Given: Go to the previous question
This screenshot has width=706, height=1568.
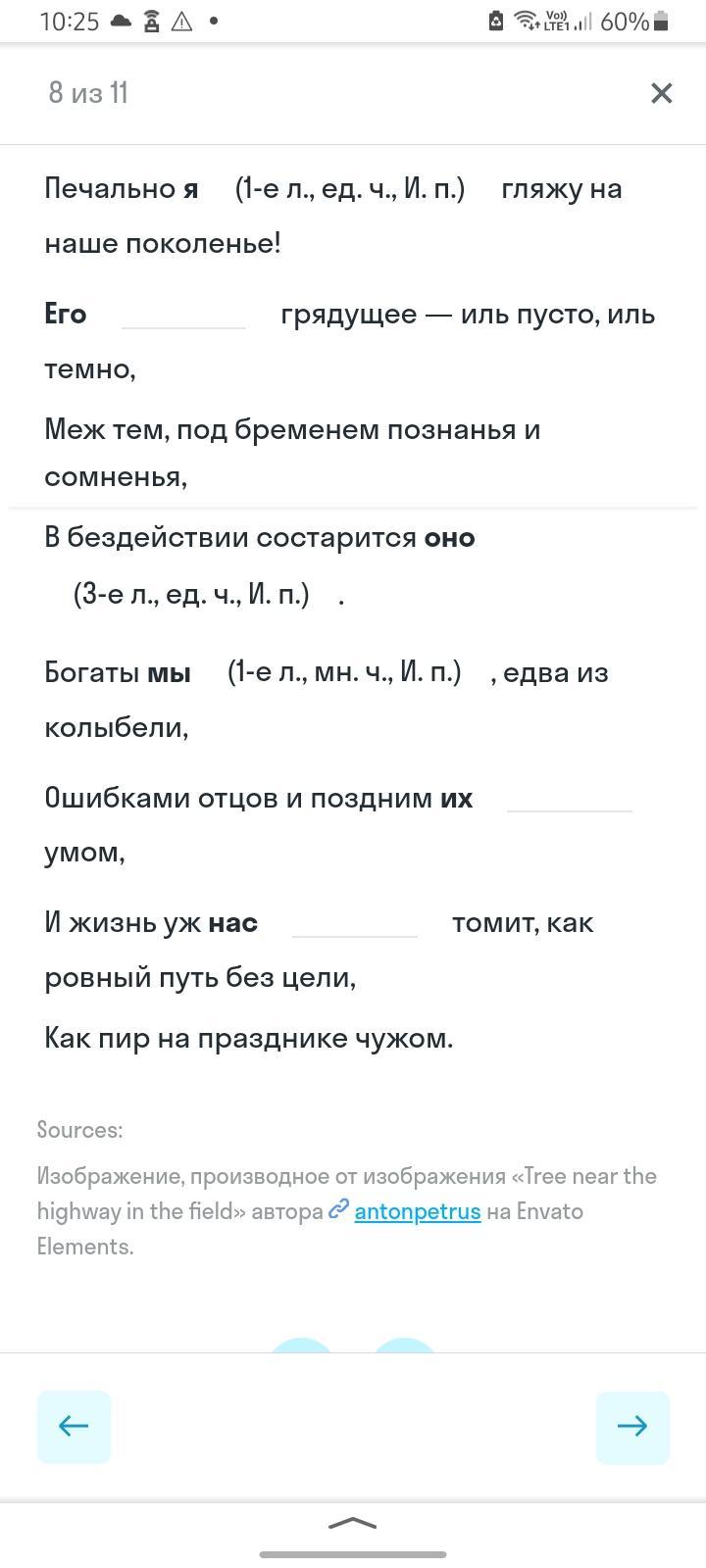Looking at the screenshot, I should (75, 1427).
